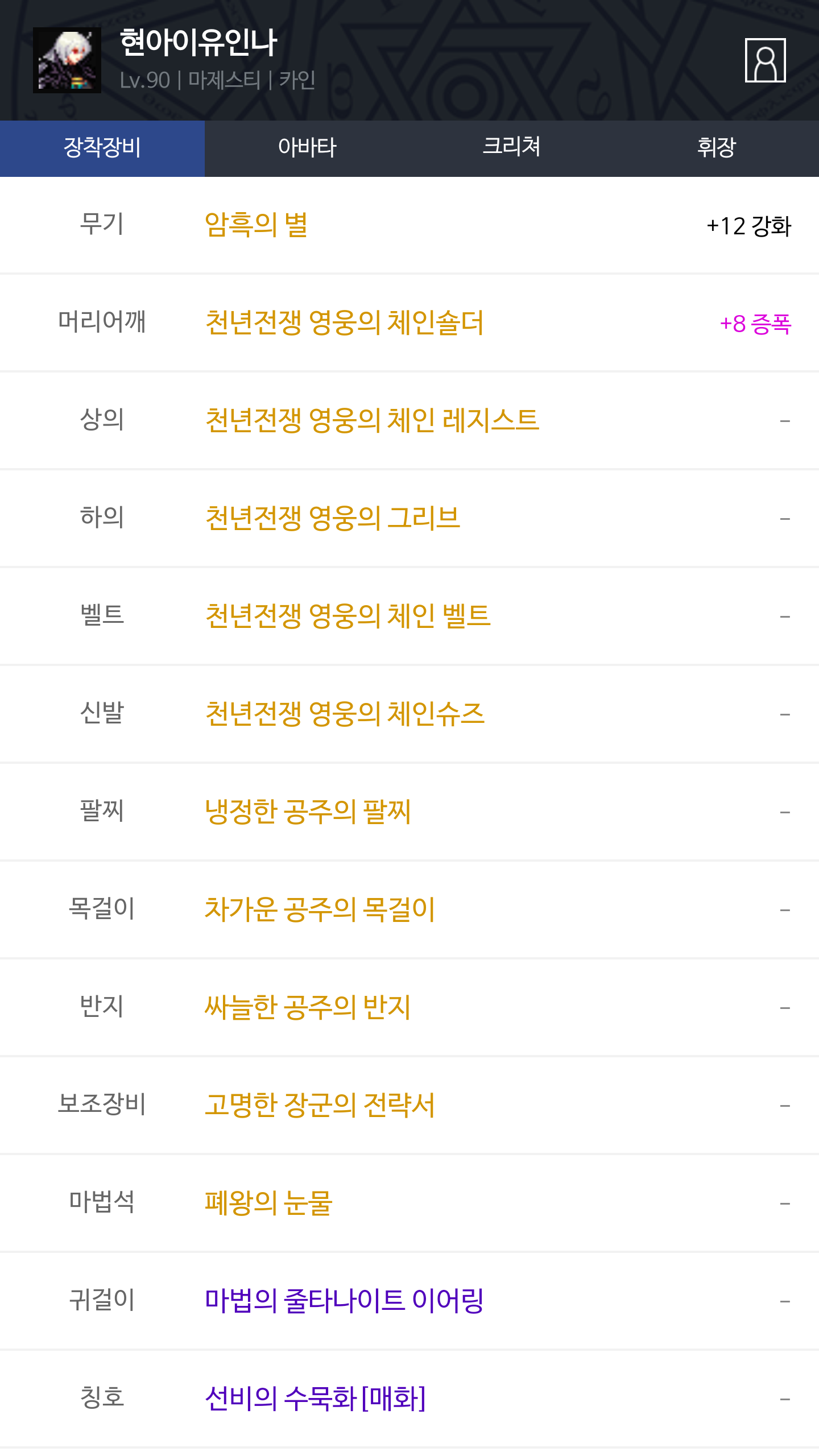Switch to the 휘장 tab
The width and height of the screenshot is (819, 1456).
pos(717,148)
